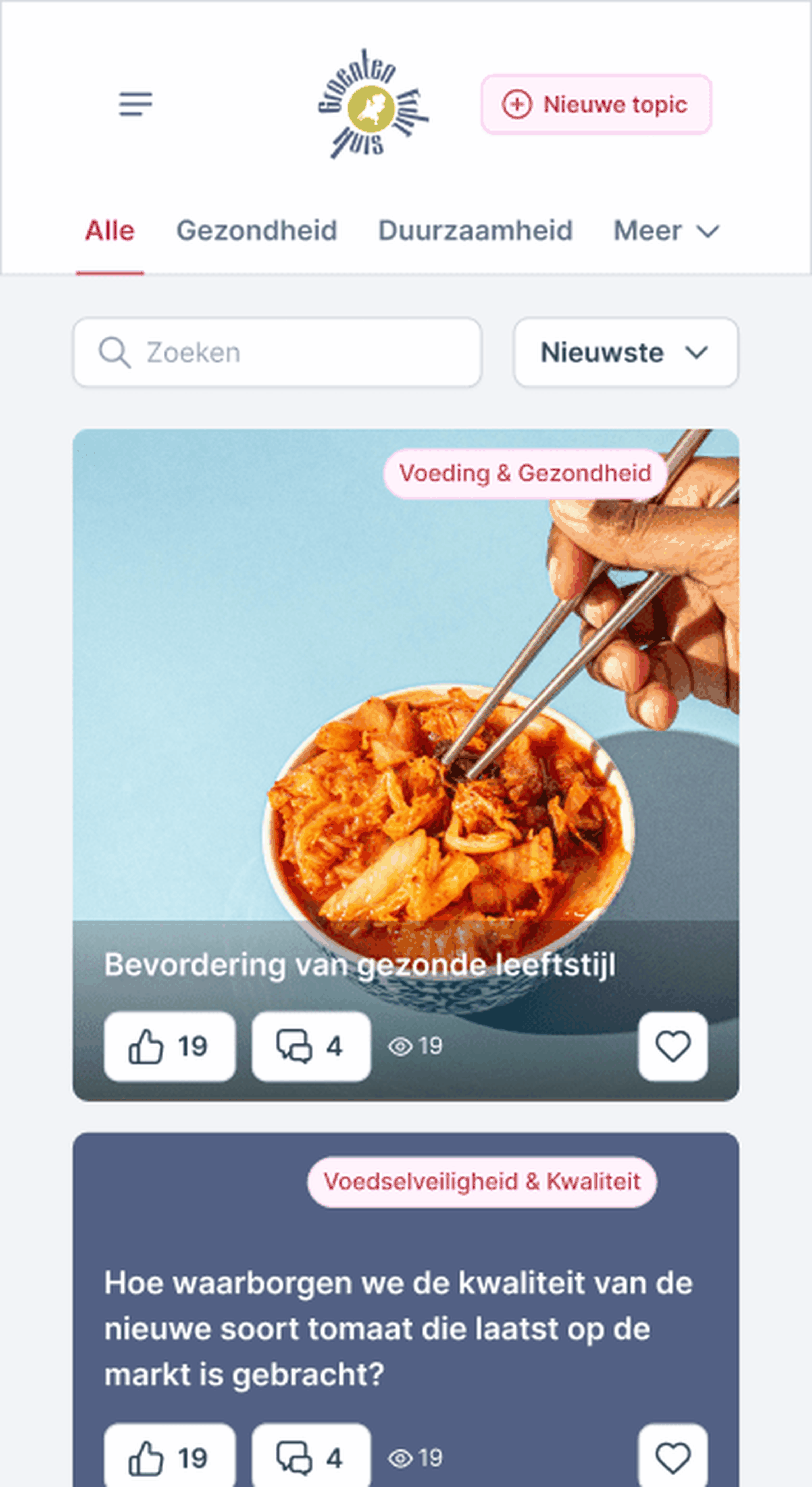Viewport: 812px width, 1487px height.
Task: Open the Bevordering van gezonde leeftstijl topic
Action: pos(359,965)
